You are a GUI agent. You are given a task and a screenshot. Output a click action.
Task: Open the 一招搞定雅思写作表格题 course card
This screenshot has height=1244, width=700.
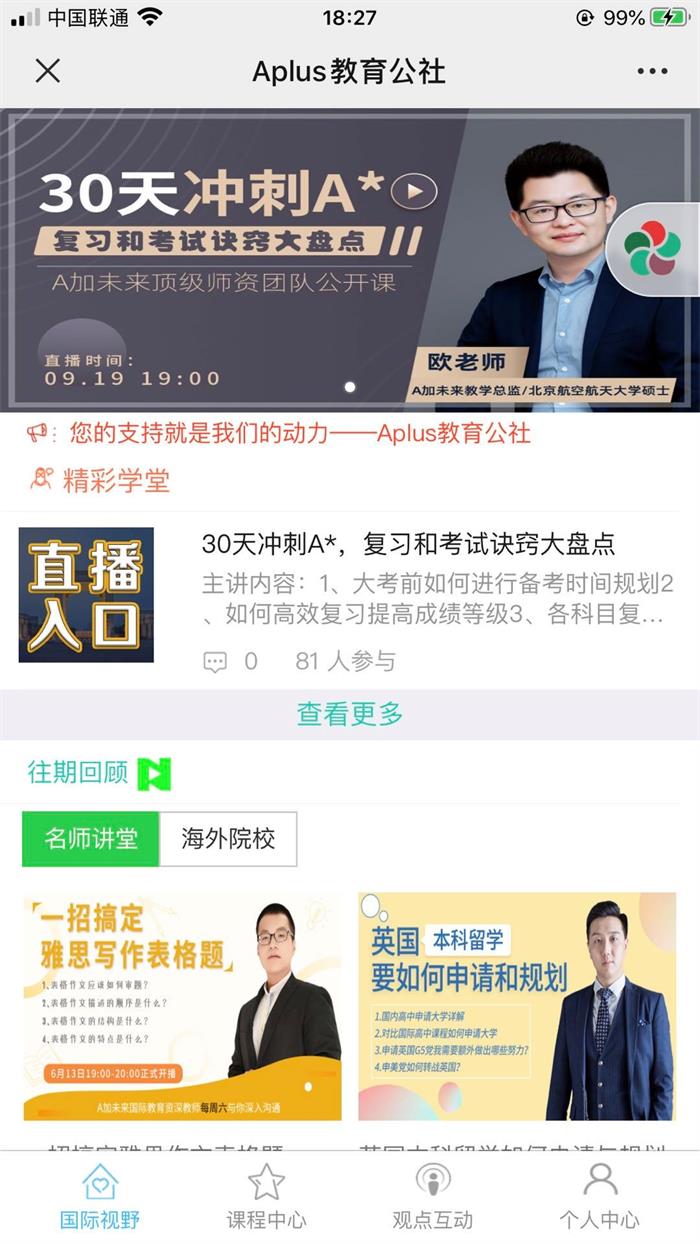pos(182,1006)
